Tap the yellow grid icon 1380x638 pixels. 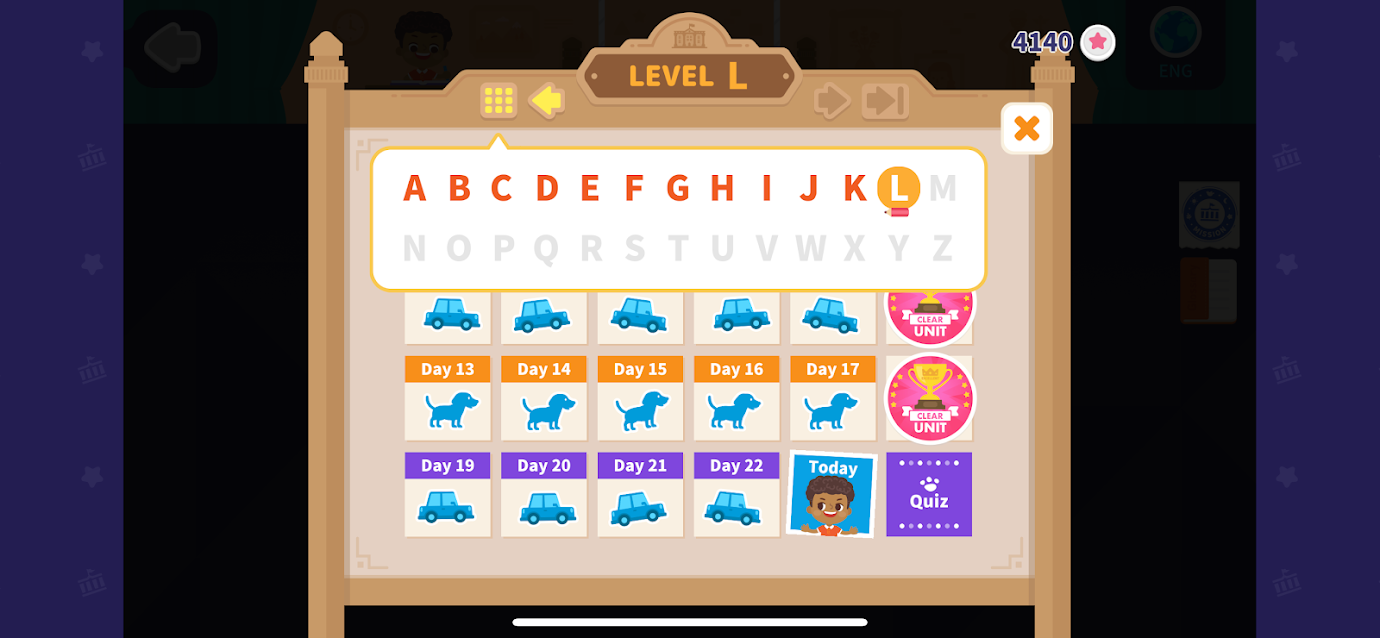(x=498, y=100)
